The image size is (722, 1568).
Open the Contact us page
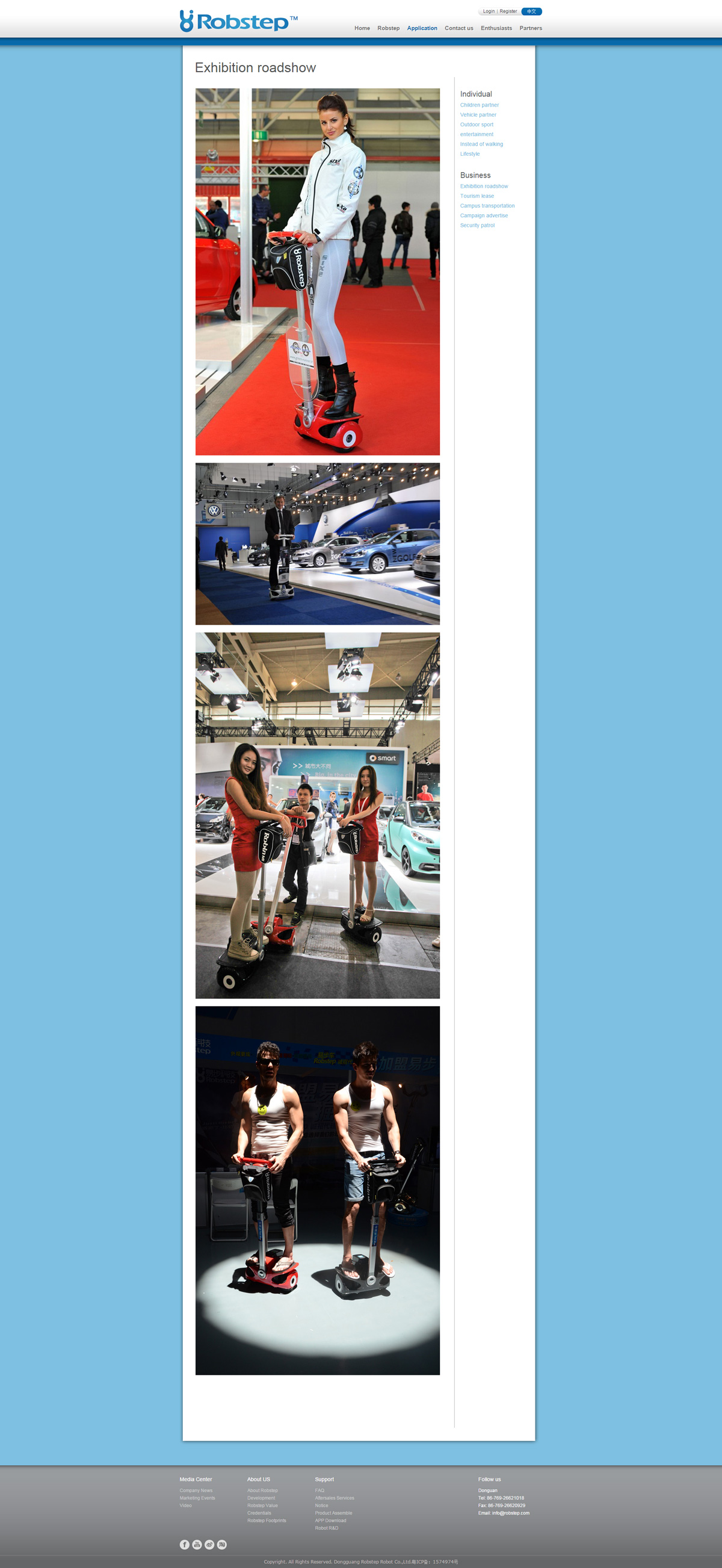point(458,28)
